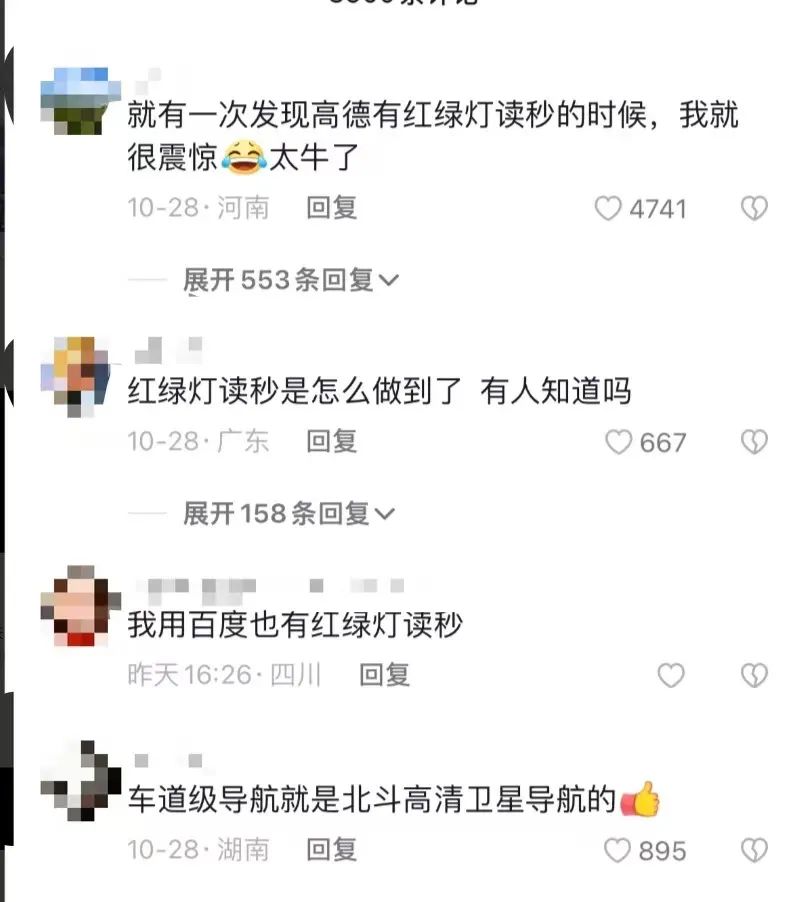This screenshot has height=902, width=794.
Task: Like the comment with 895 likes
Action: 618,851
